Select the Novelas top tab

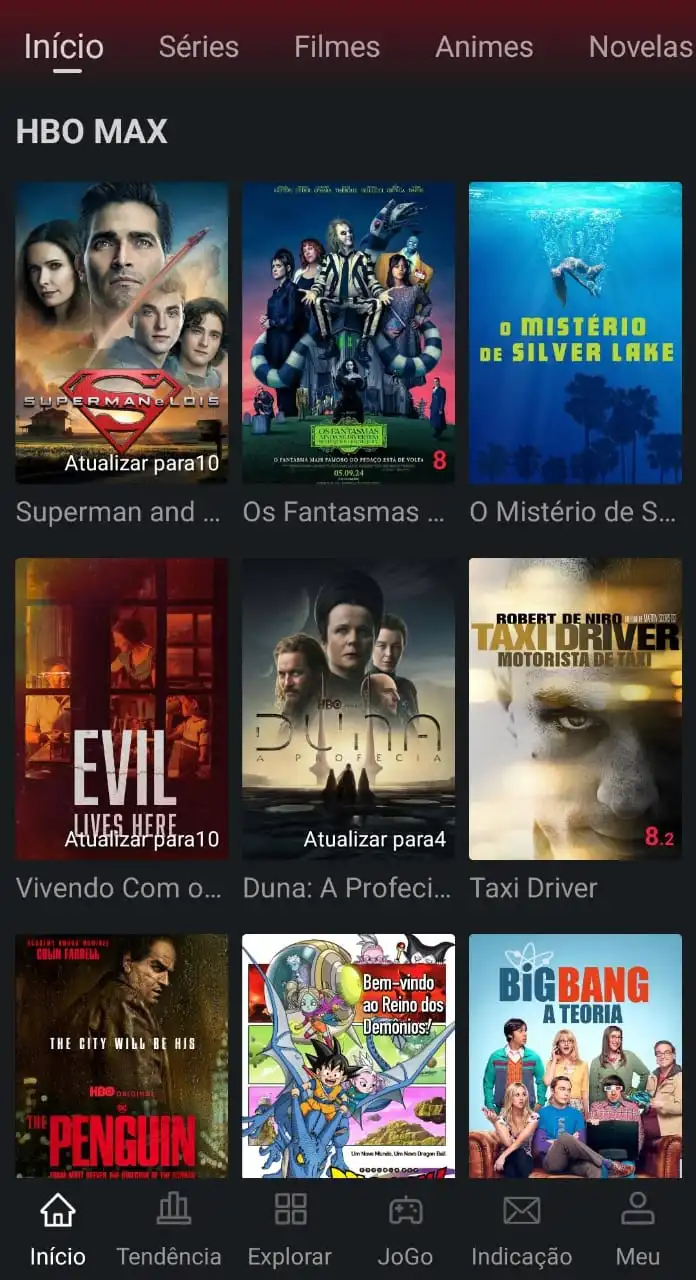(640, 47)
